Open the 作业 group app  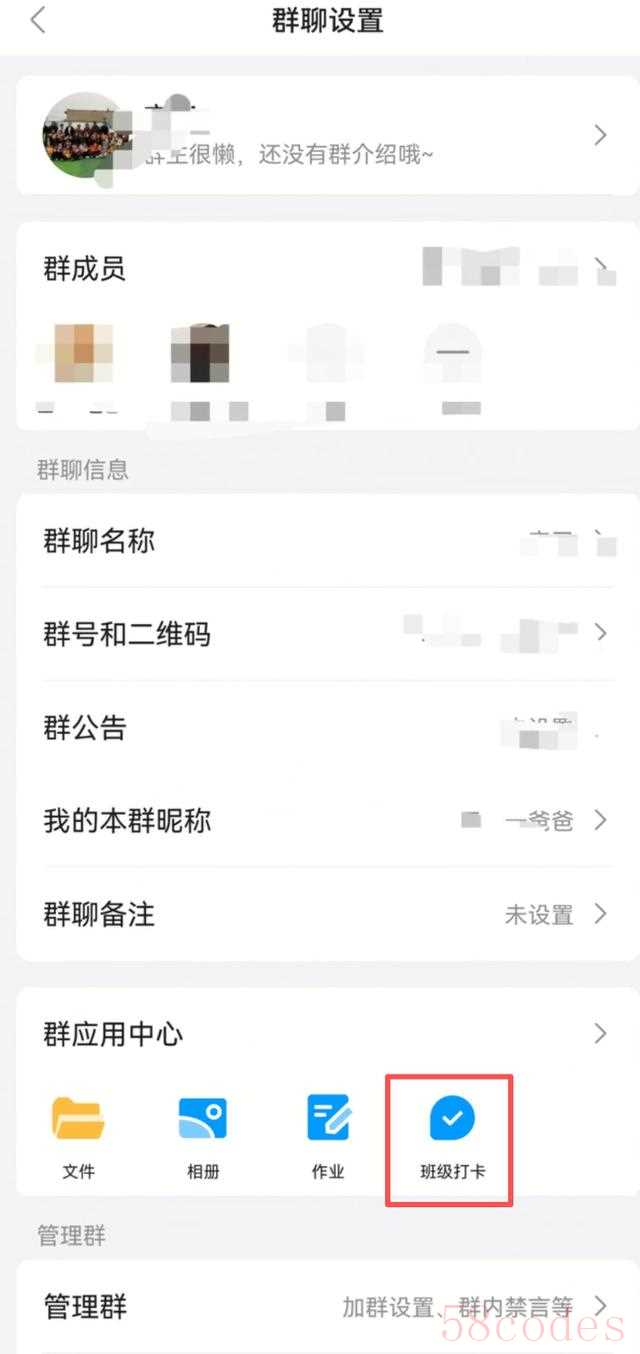[328, 1134]
